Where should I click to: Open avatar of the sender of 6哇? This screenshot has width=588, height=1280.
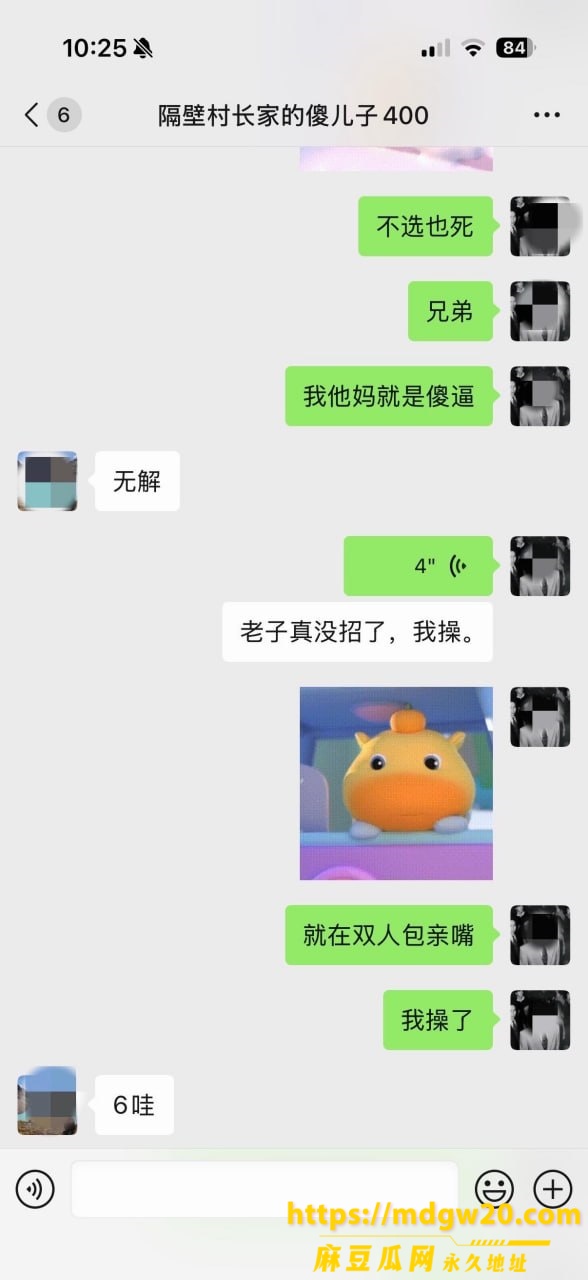pyautogui.click(x=47, y=1101)
